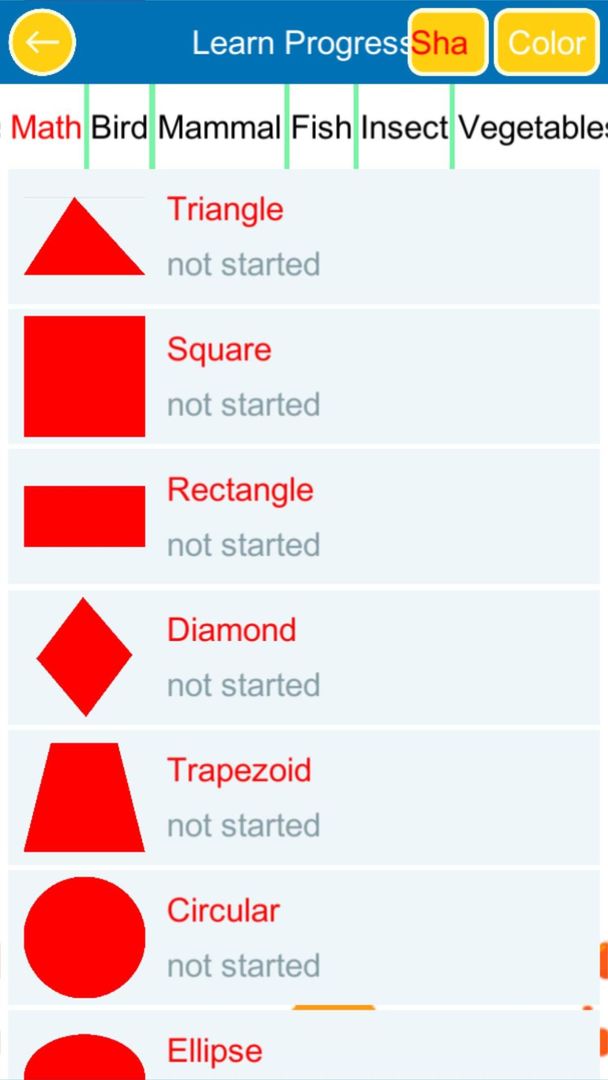Go back using the yellow arrow button
Viewport: 608px width, 1080px height.
(42, 42)
